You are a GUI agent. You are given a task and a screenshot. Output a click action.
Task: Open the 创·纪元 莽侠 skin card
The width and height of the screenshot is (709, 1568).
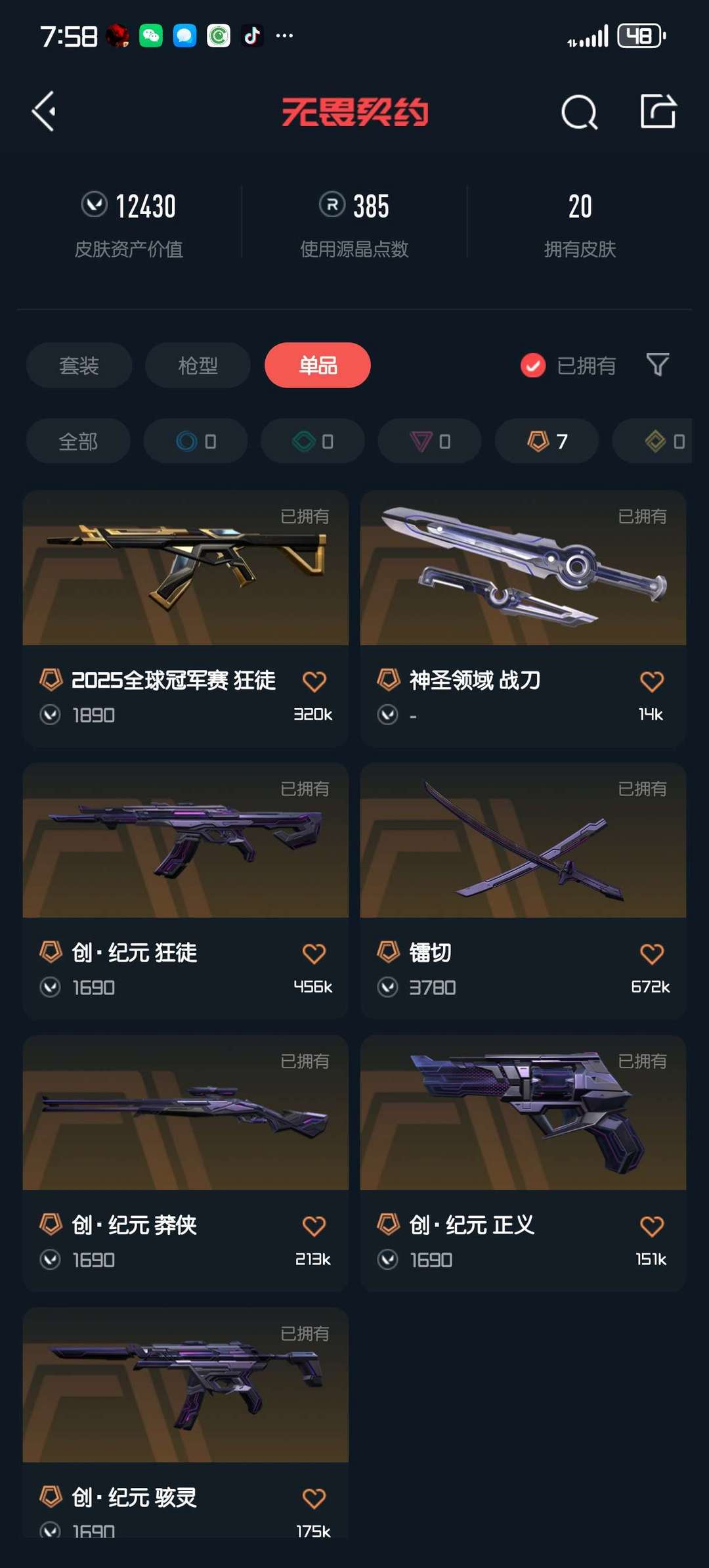tap(186, 1163)
